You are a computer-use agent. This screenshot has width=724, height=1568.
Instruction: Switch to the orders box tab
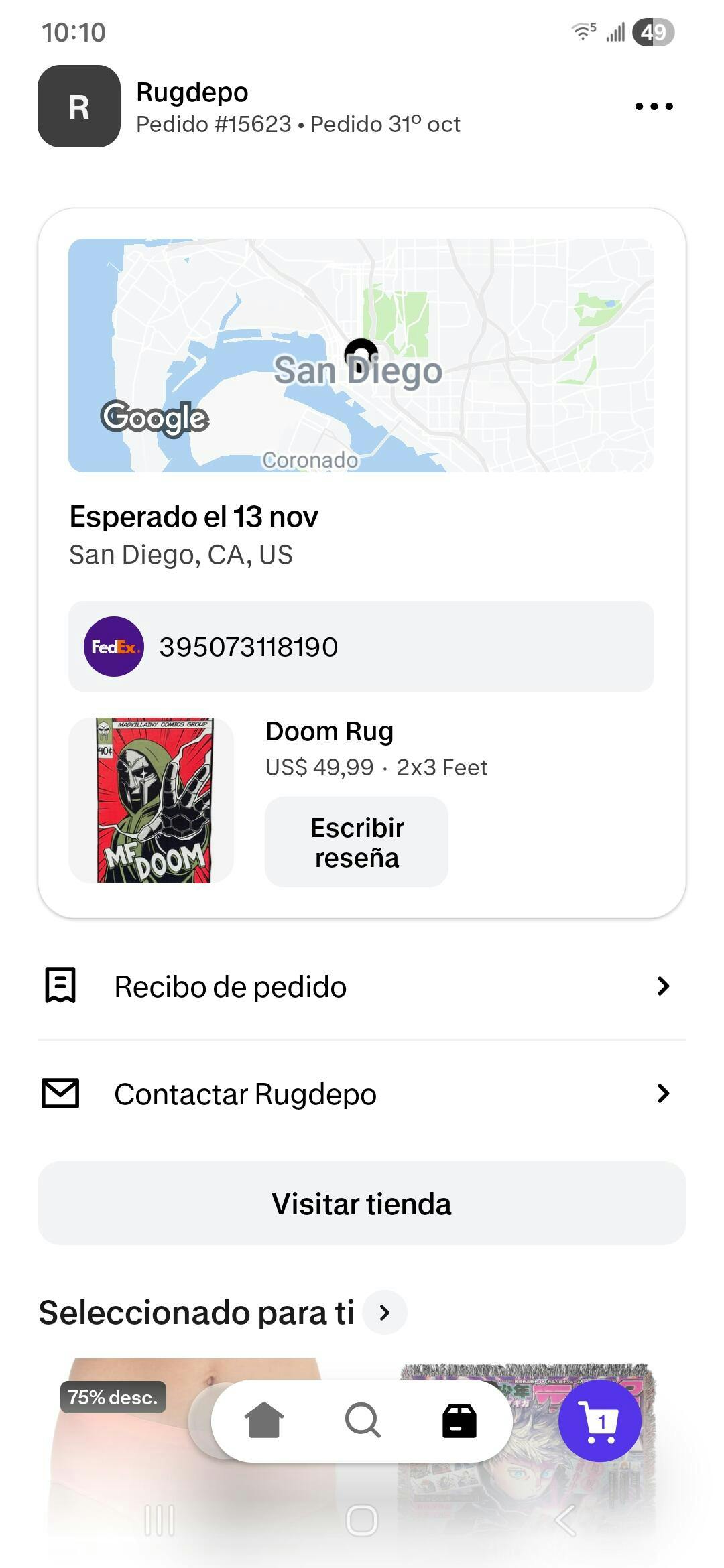click(x=459, y=1421)
